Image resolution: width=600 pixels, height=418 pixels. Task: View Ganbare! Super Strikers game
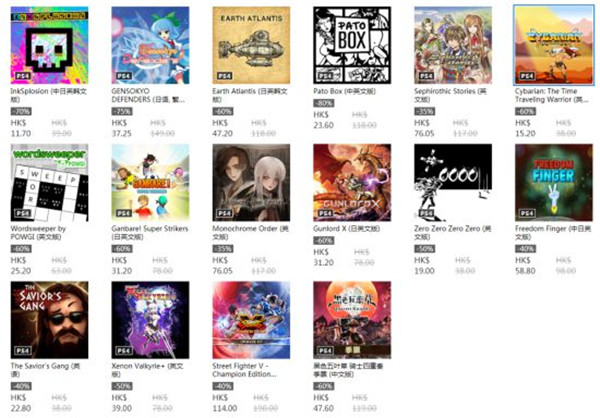click(150, 181)
